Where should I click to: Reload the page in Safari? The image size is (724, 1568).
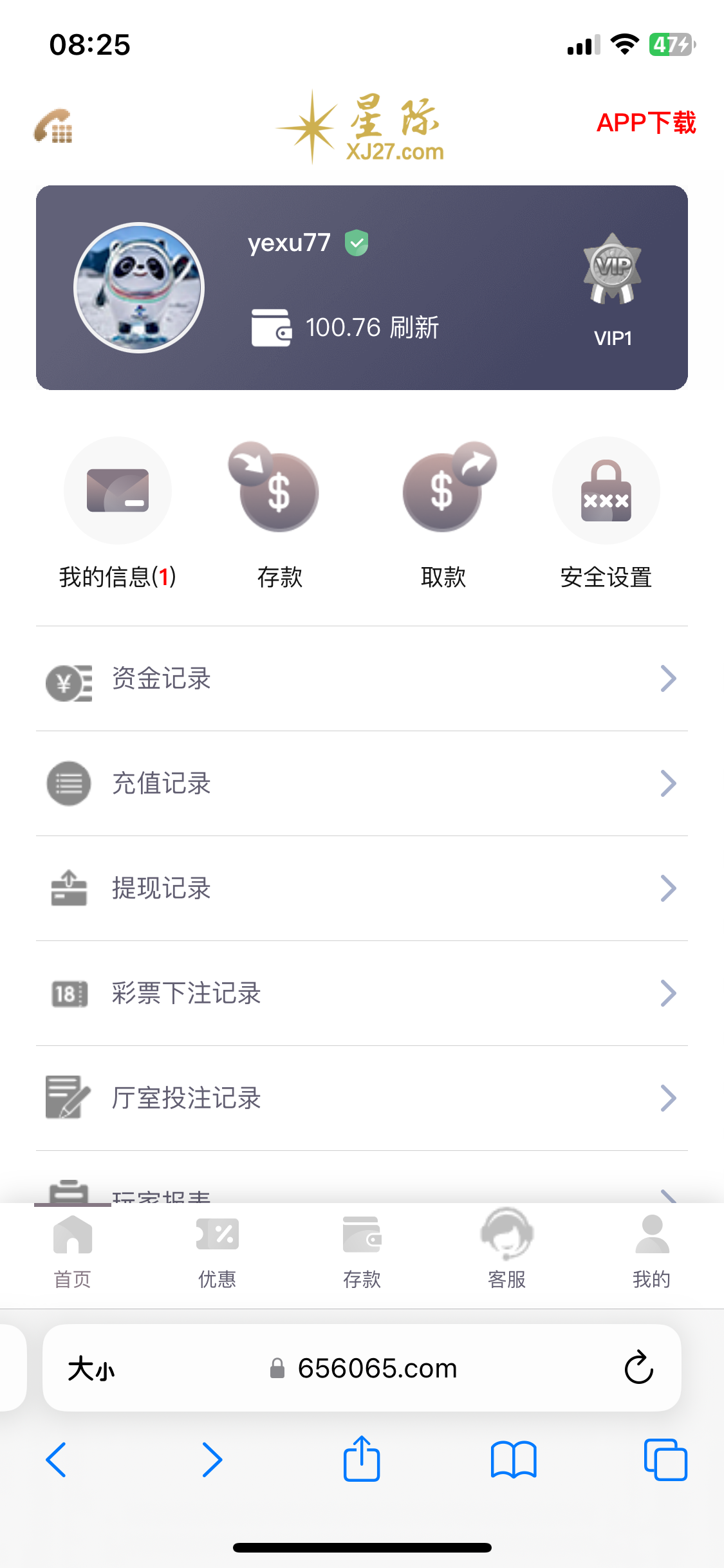tap(638, 1367)
